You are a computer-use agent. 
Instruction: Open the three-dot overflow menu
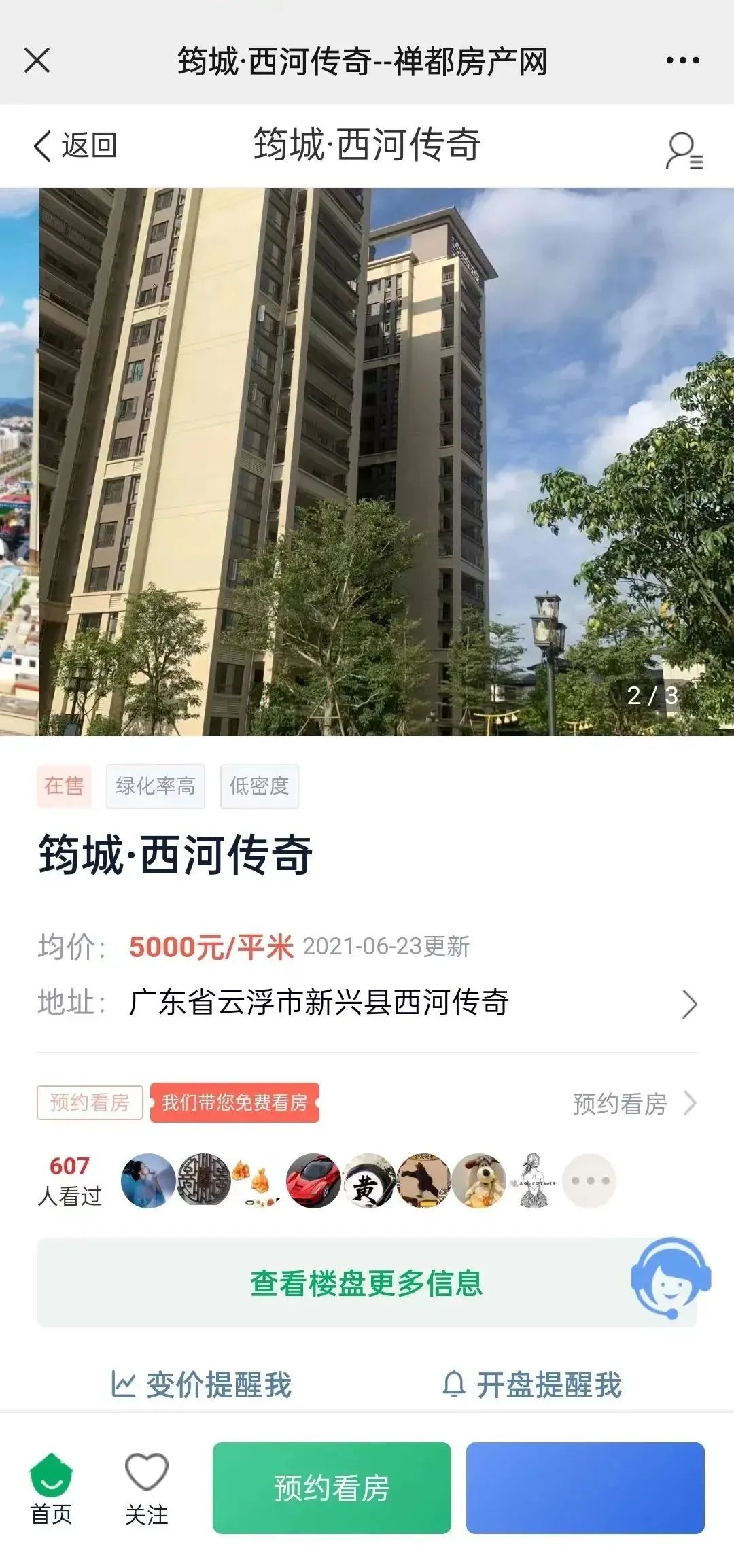coord(682,60)
